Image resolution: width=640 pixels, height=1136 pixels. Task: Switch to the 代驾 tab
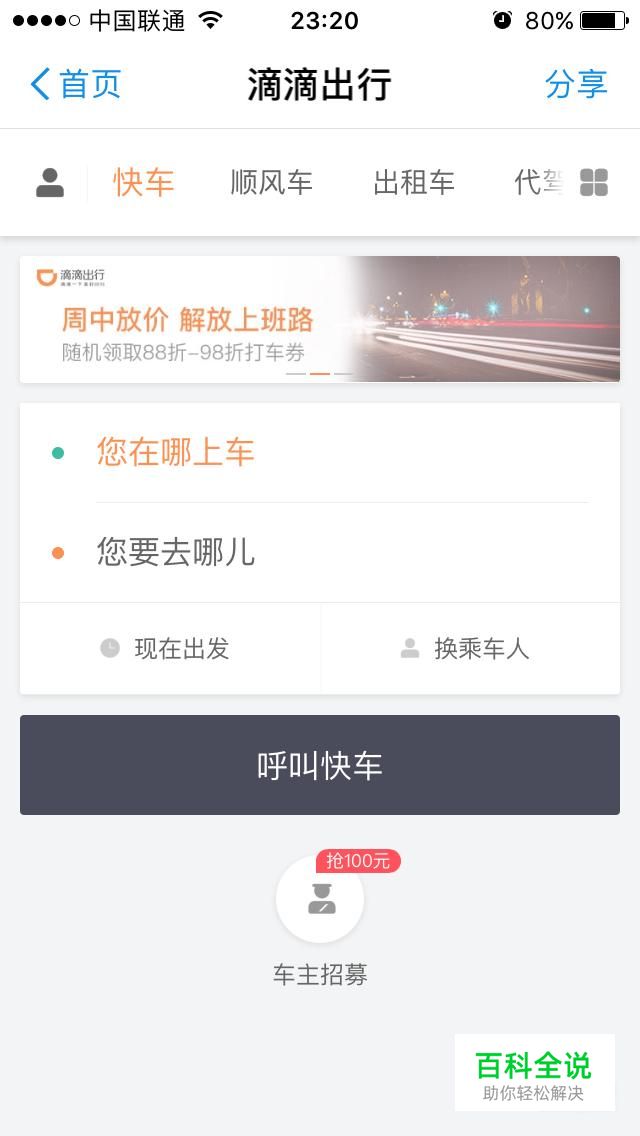tap(539, 183)
